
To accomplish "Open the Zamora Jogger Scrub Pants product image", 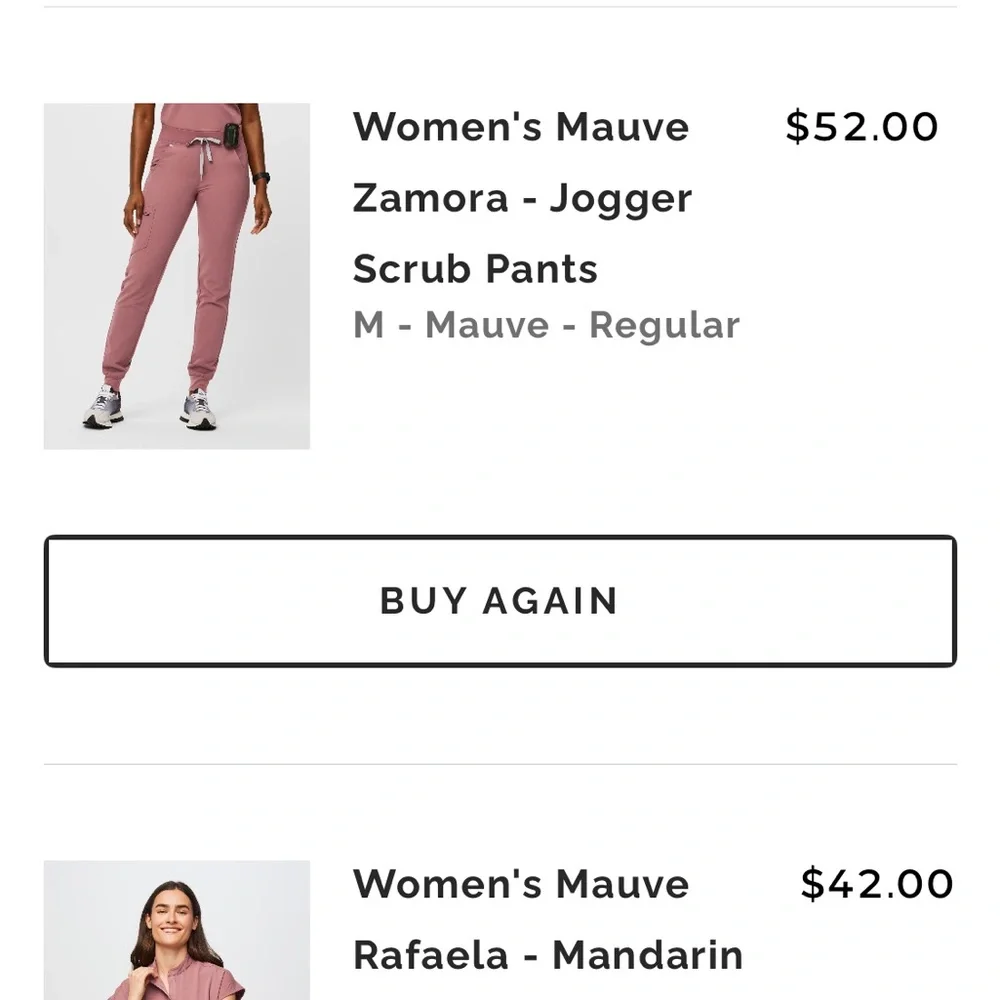I will [x=177, y=276].
